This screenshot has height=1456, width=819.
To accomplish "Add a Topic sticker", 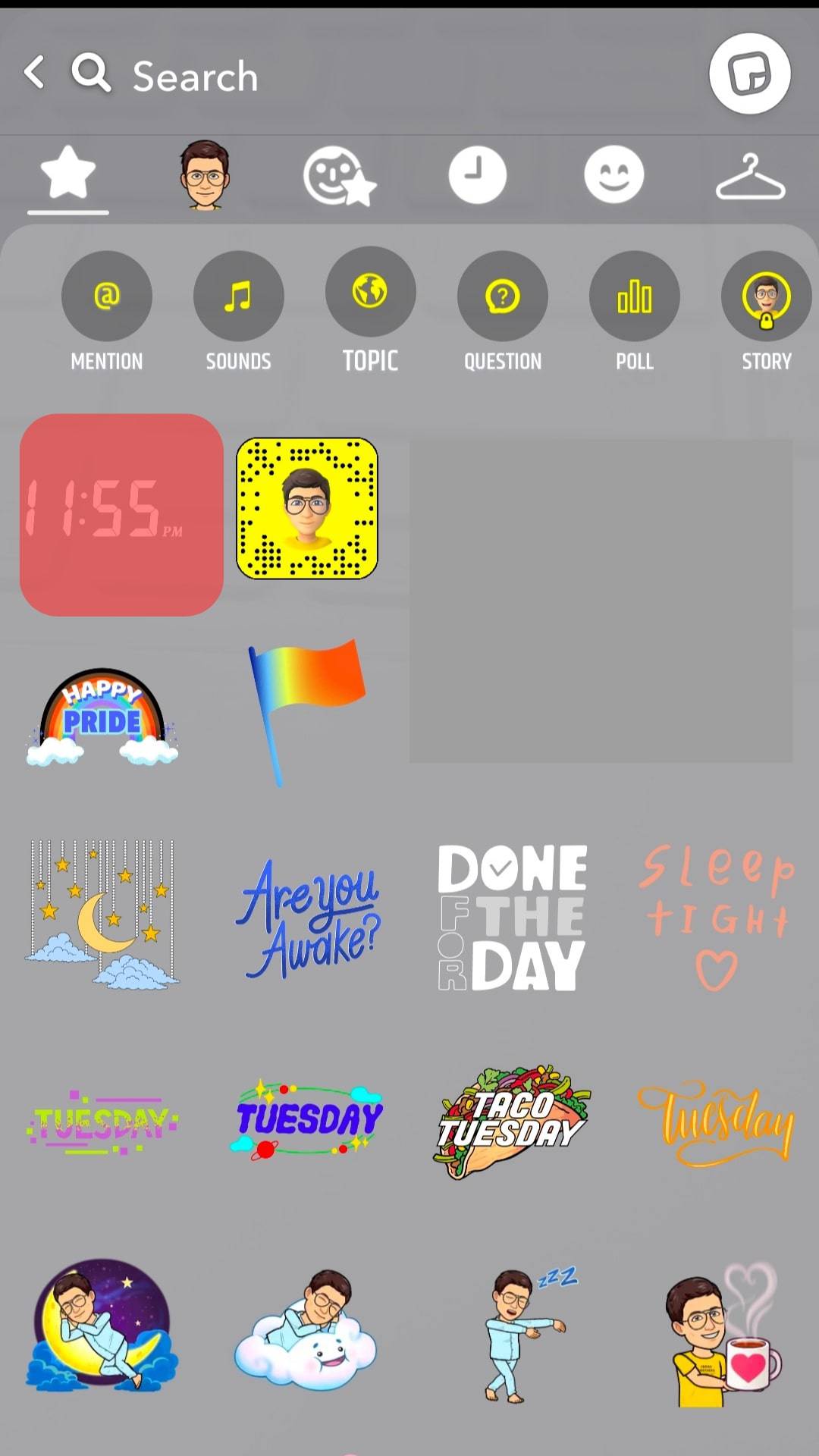I will 370,293.
